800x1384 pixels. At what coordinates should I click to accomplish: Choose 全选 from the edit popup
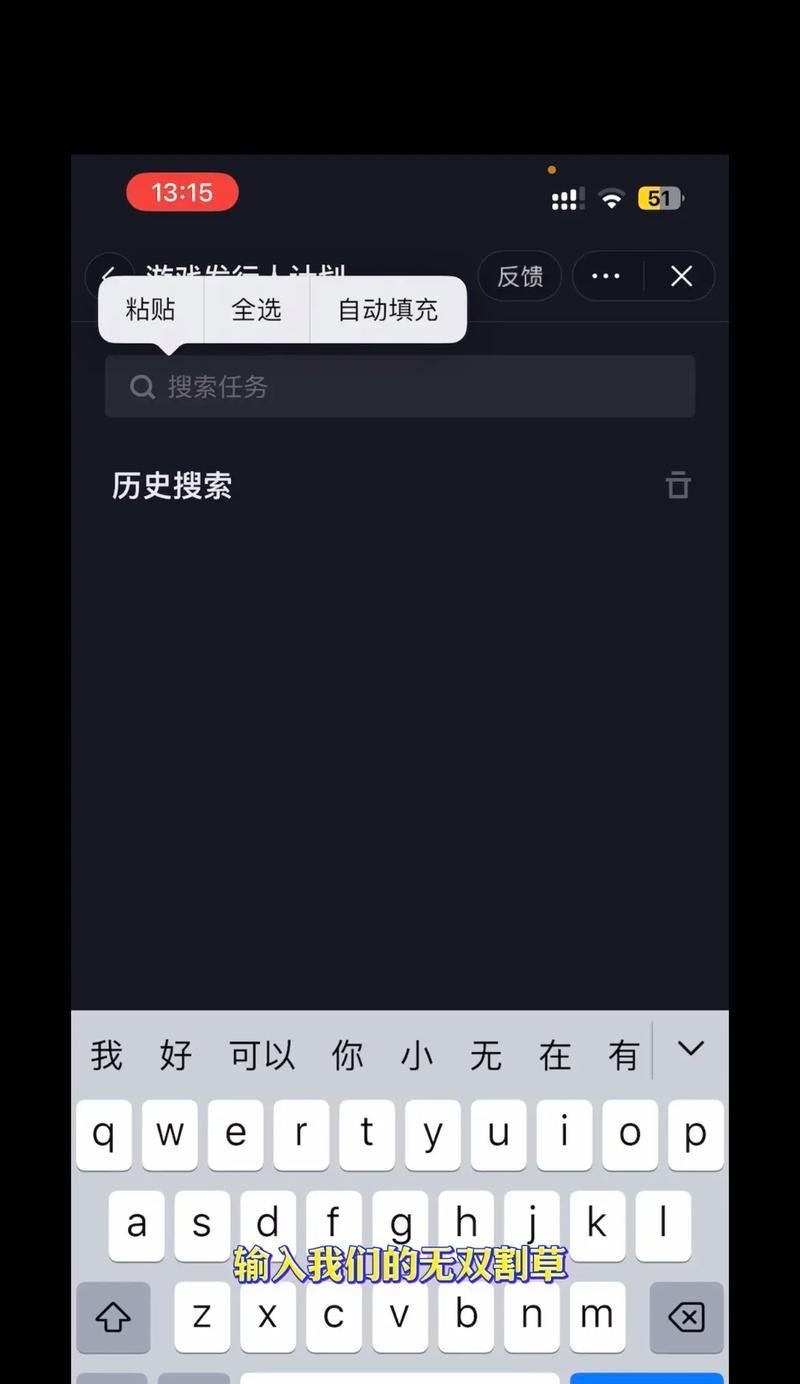pos(257,310)
